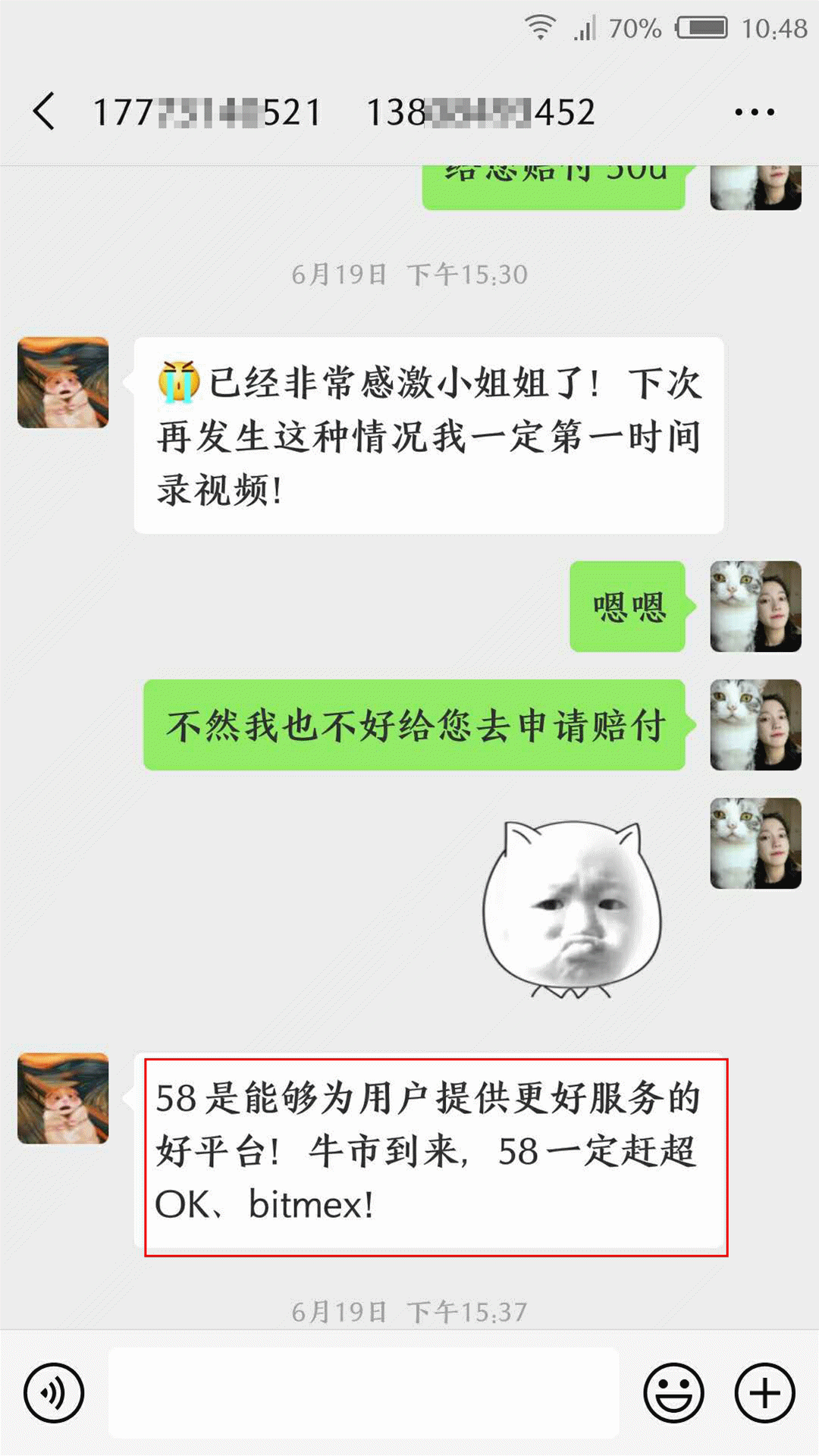Switch to voice message input
The image size is (819, 1456).
click(x=53, y=1393)
